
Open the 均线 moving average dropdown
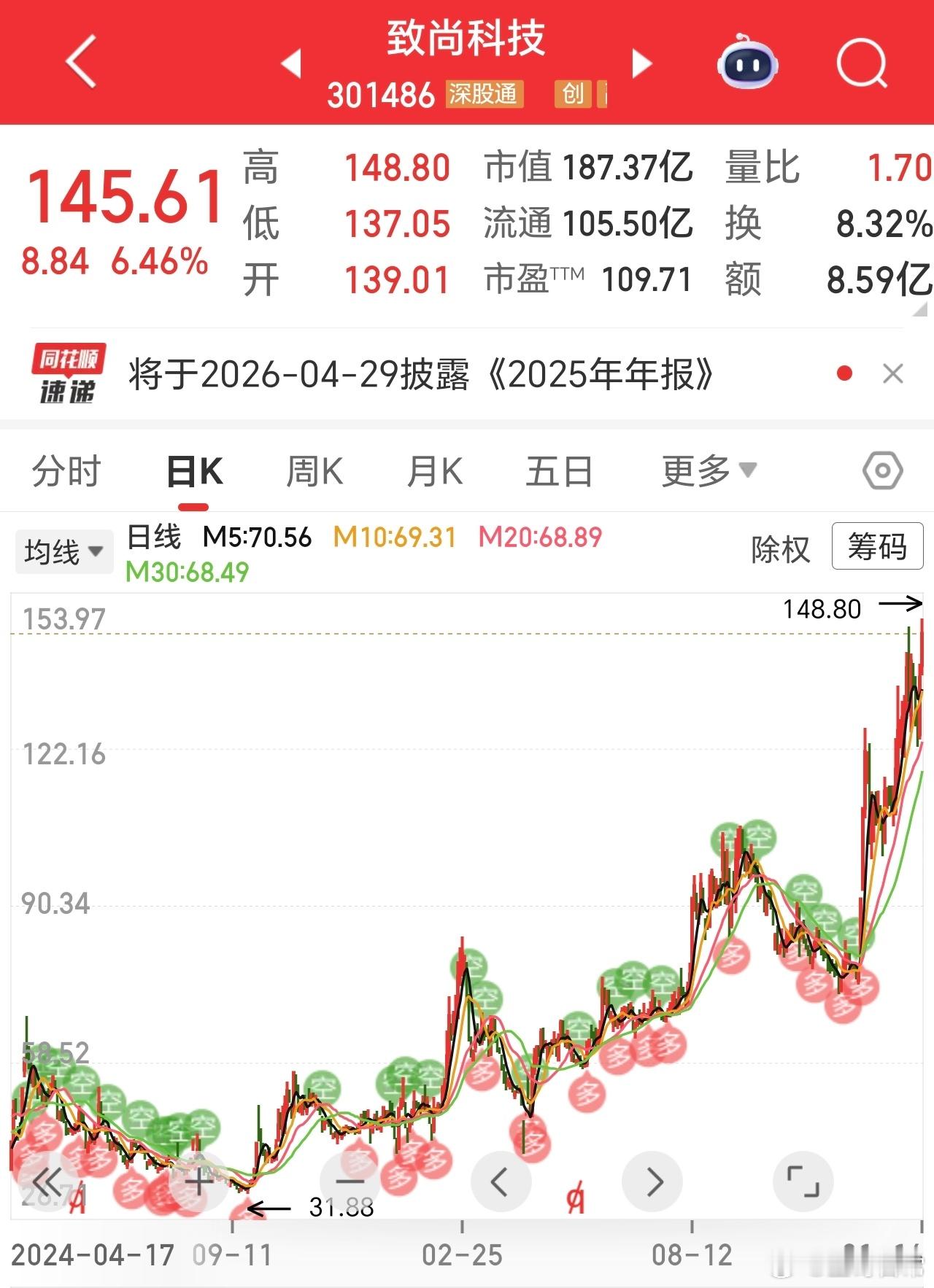64,551
